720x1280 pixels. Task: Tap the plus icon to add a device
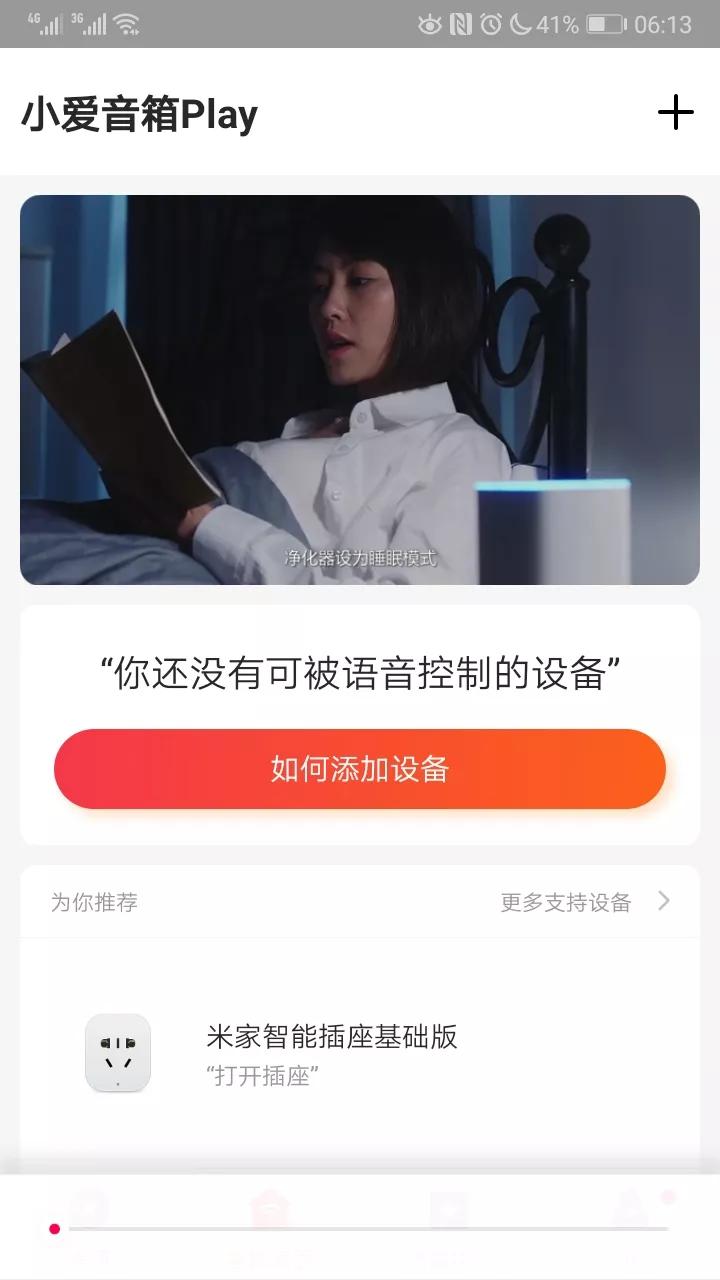point(678,113)
